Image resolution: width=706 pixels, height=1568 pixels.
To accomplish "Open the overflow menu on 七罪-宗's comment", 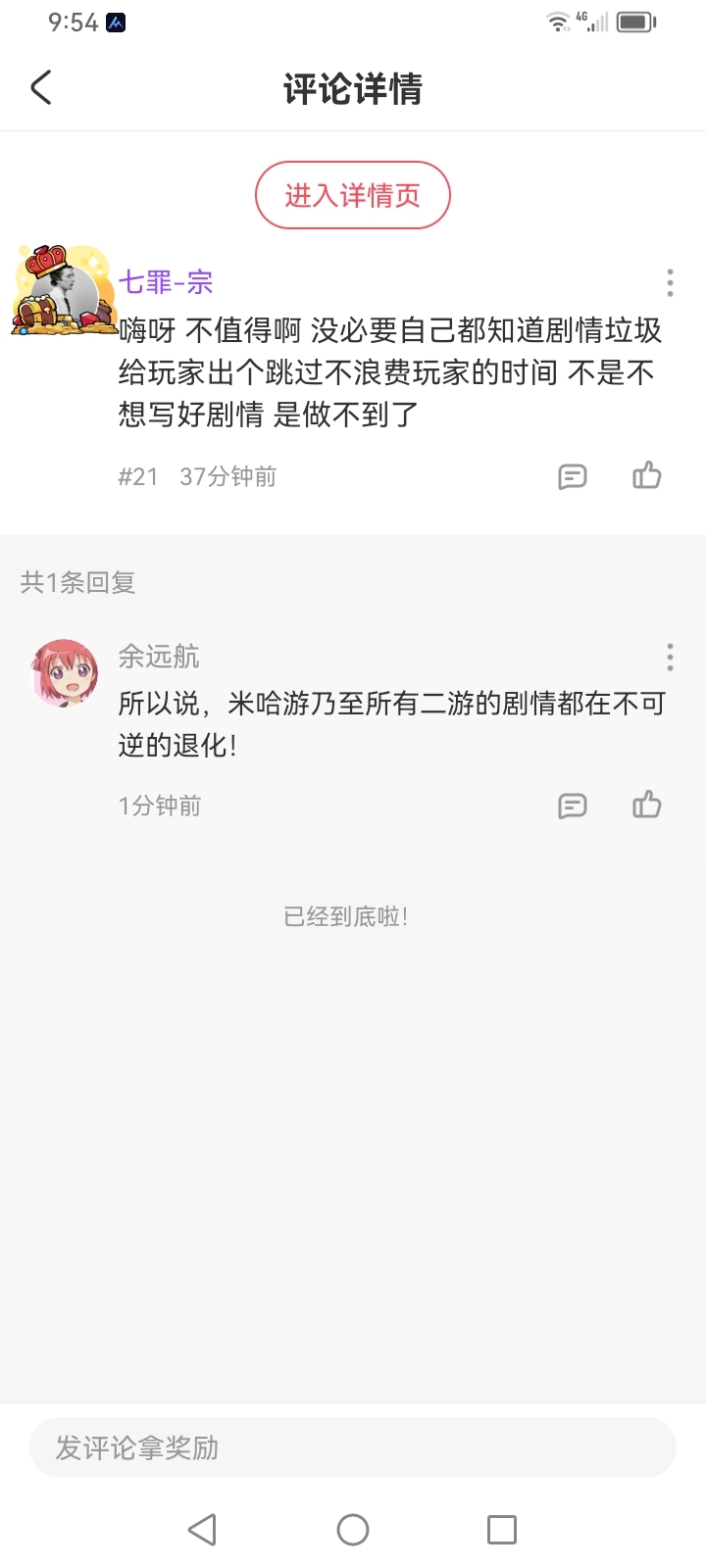I will click(670, 282).
